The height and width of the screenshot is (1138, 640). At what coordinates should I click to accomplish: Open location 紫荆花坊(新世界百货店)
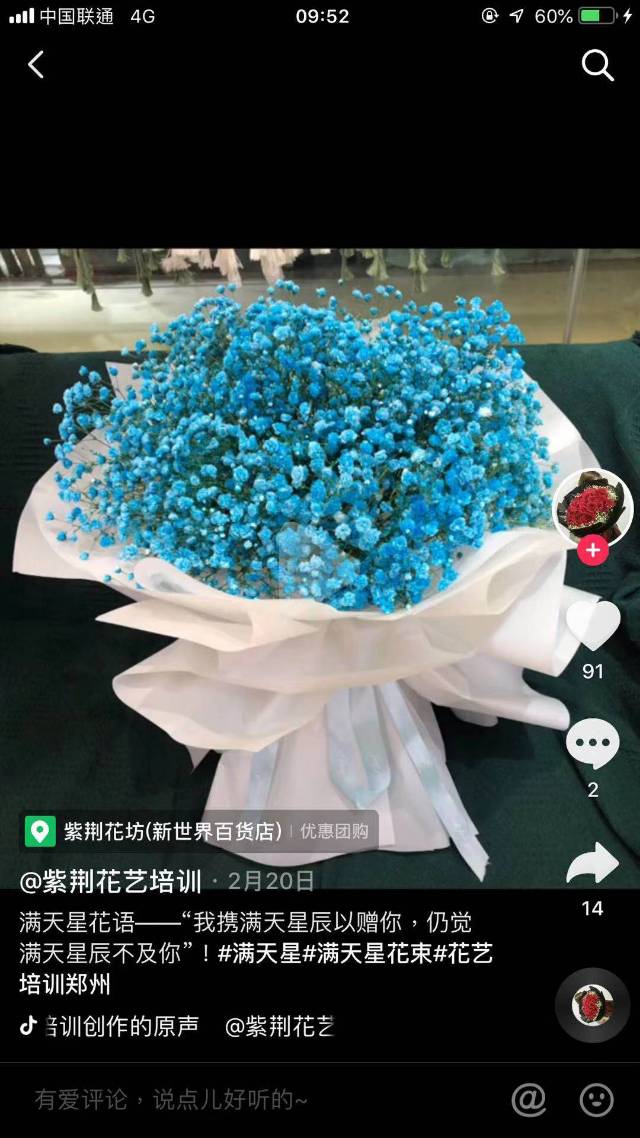point(172,831)
